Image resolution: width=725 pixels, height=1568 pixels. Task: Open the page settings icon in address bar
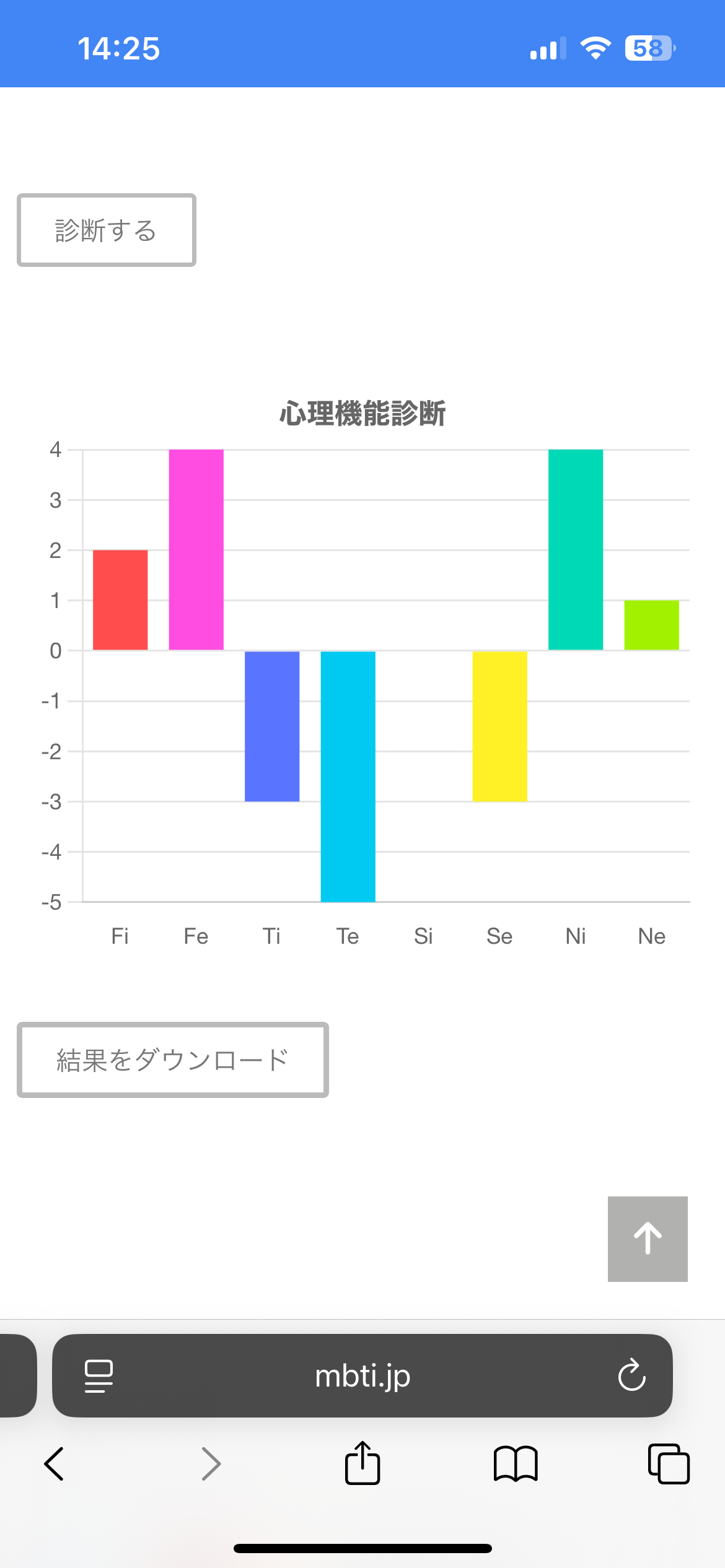click(99, 1376)
